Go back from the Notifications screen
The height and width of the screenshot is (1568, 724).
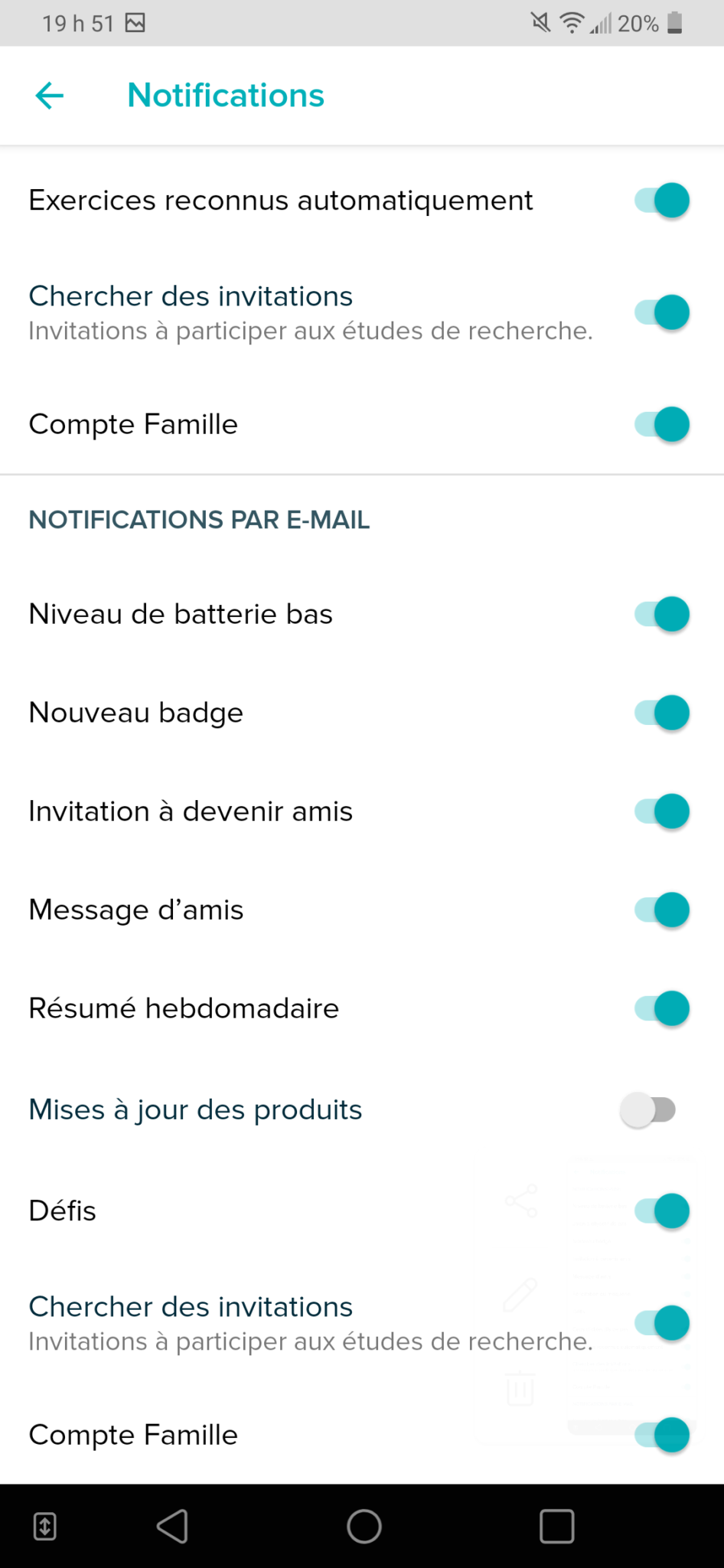click(50, 96)
